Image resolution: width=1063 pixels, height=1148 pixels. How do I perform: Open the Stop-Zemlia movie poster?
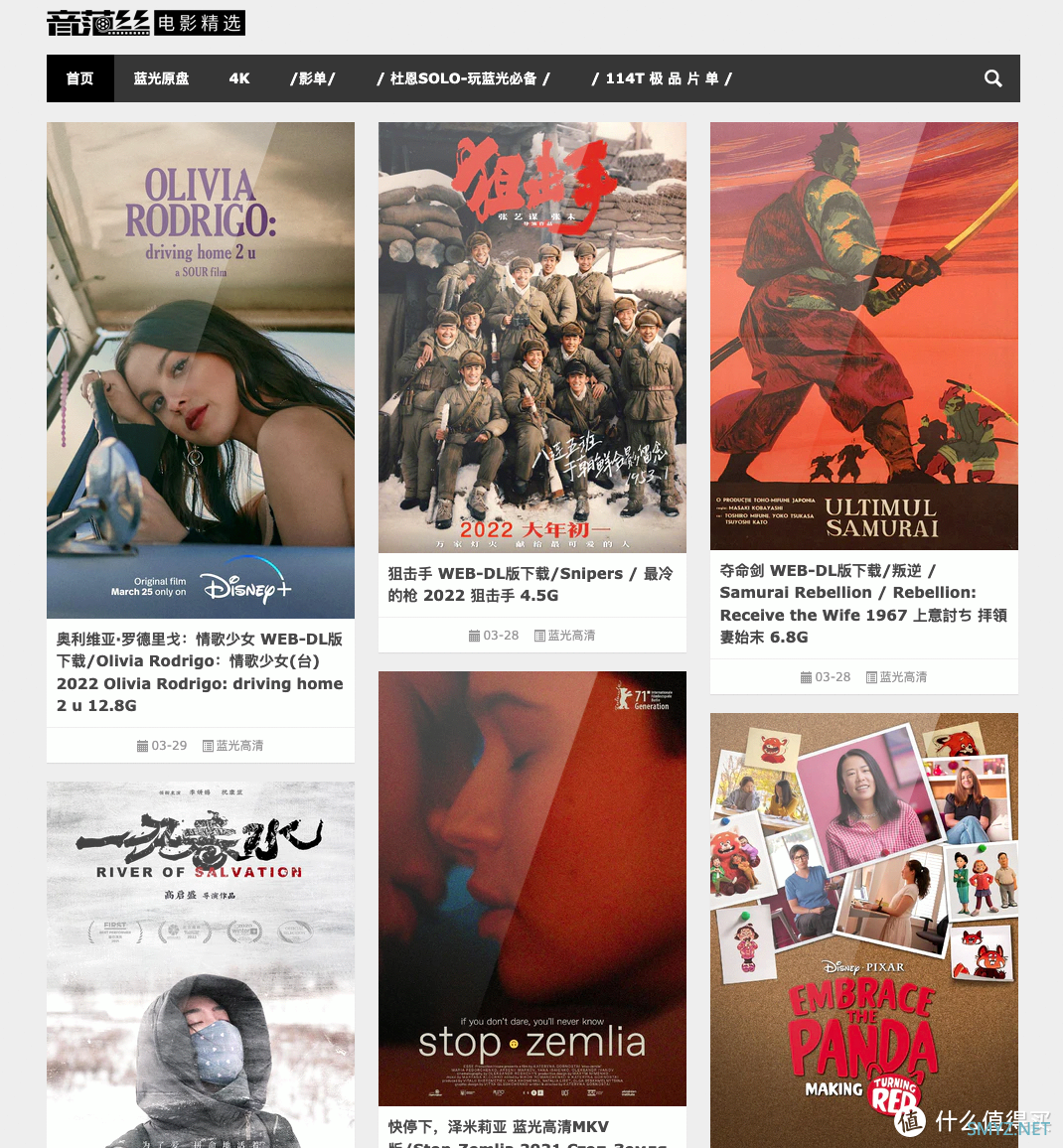tap(532, 889)
